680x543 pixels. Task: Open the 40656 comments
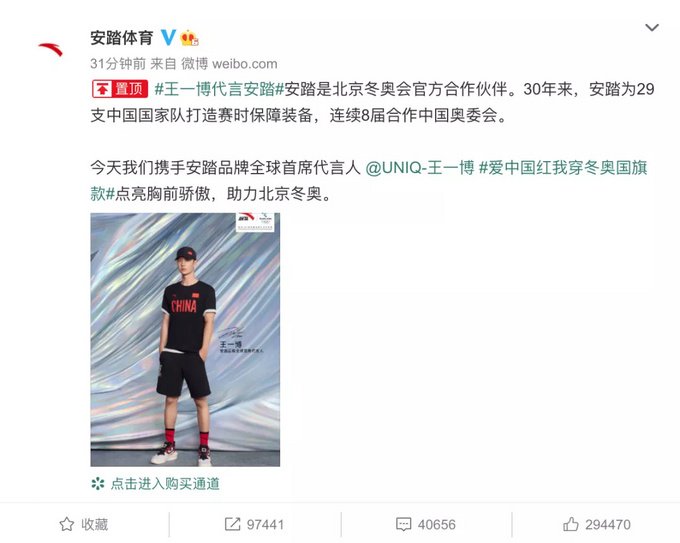425,524
